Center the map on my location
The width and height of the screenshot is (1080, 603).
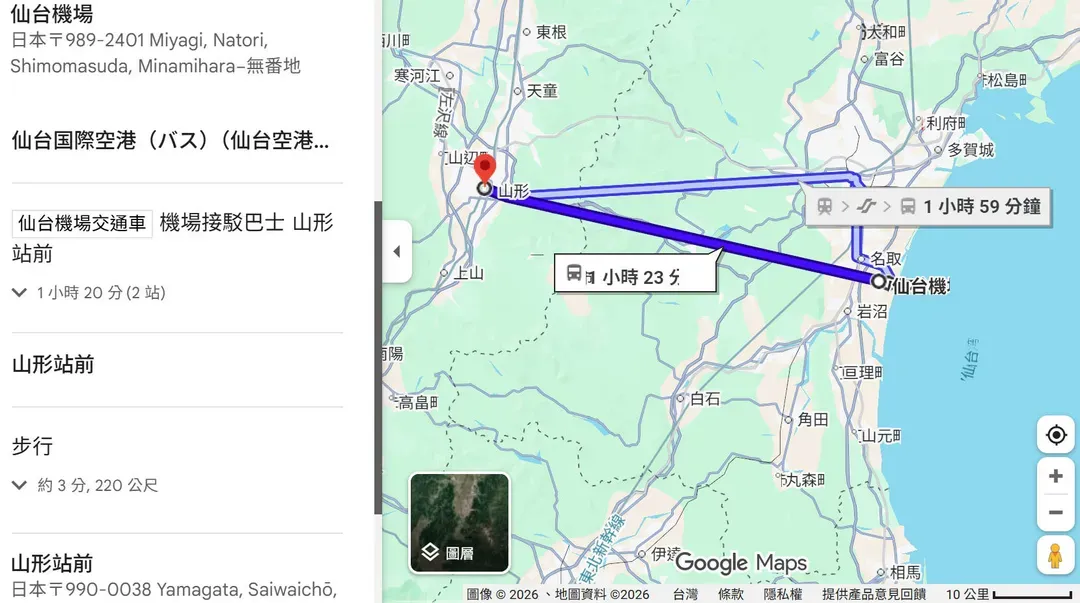(x=1056, y=435)
